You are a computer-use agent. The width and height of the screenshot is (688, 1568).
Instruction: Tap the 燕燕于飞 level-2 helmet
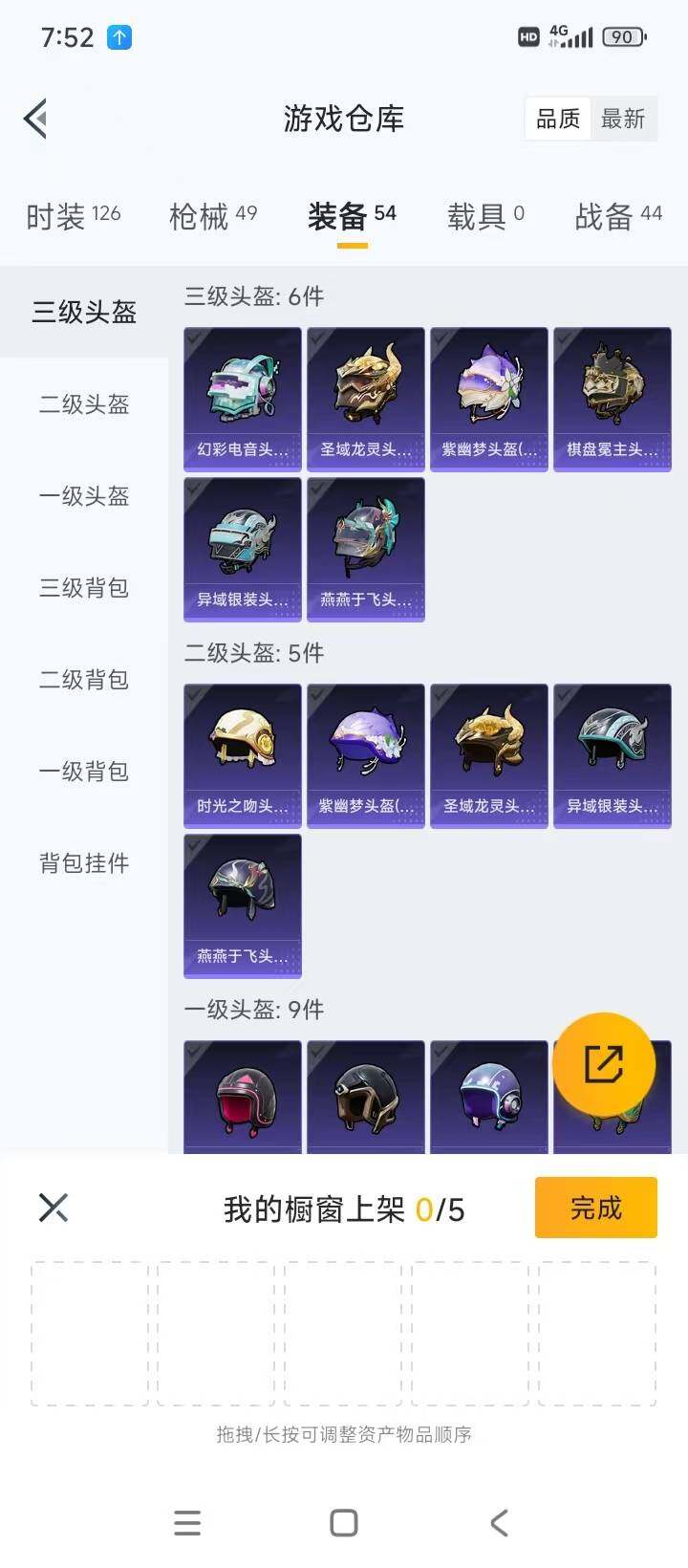click(x=242, y=904)
